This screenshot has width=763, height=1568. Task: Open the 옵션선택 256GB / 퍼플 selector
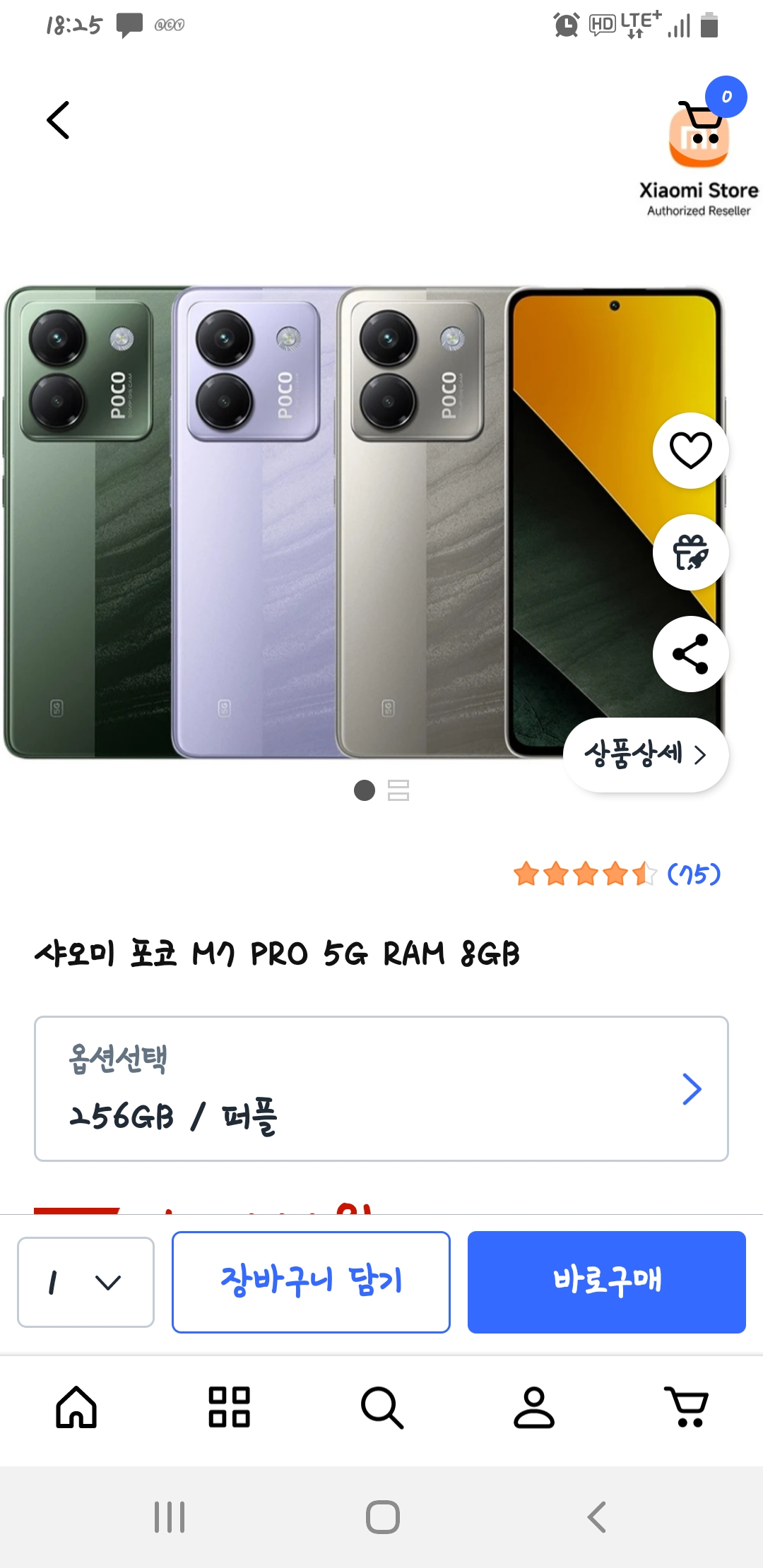(x=381, y=1088)
